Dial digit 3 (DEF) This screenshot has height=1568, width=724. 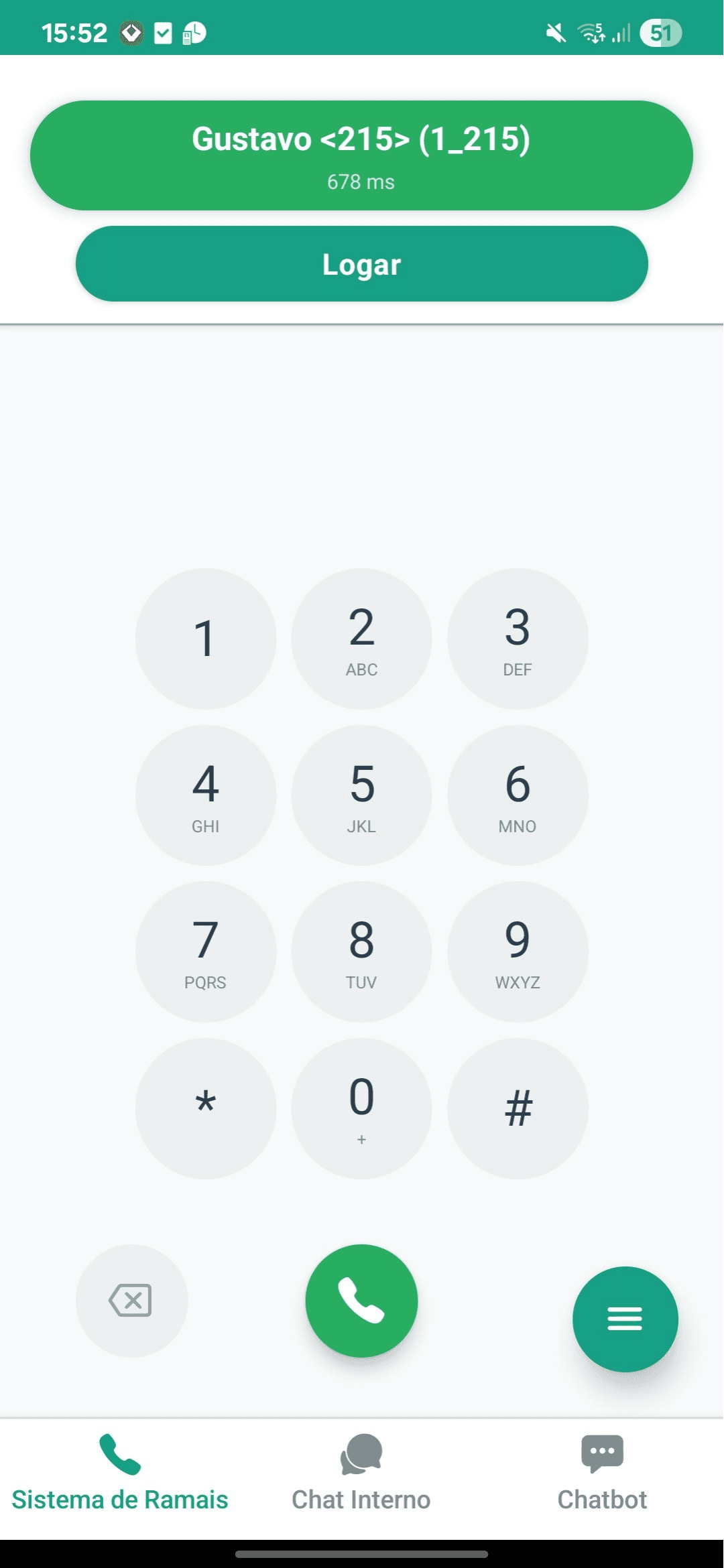click(x=518, y=639)
